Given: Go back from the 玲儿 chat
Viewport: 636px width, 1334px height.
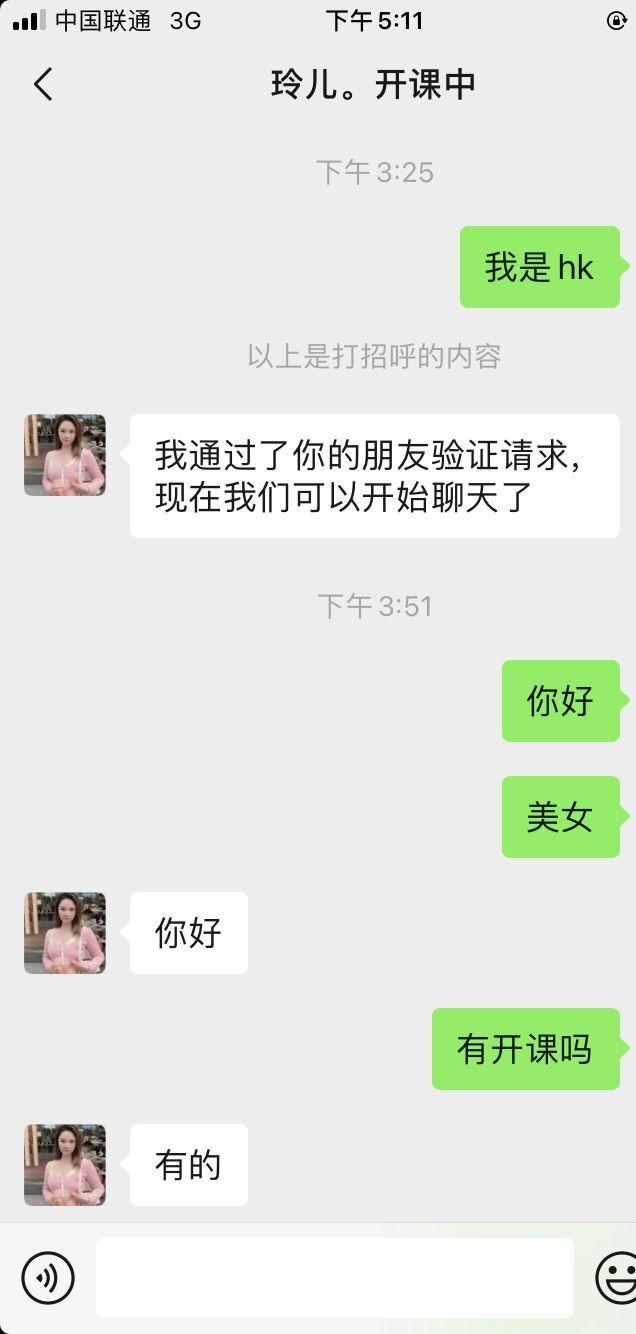Looking at the screenshot, I should point(42,85).
